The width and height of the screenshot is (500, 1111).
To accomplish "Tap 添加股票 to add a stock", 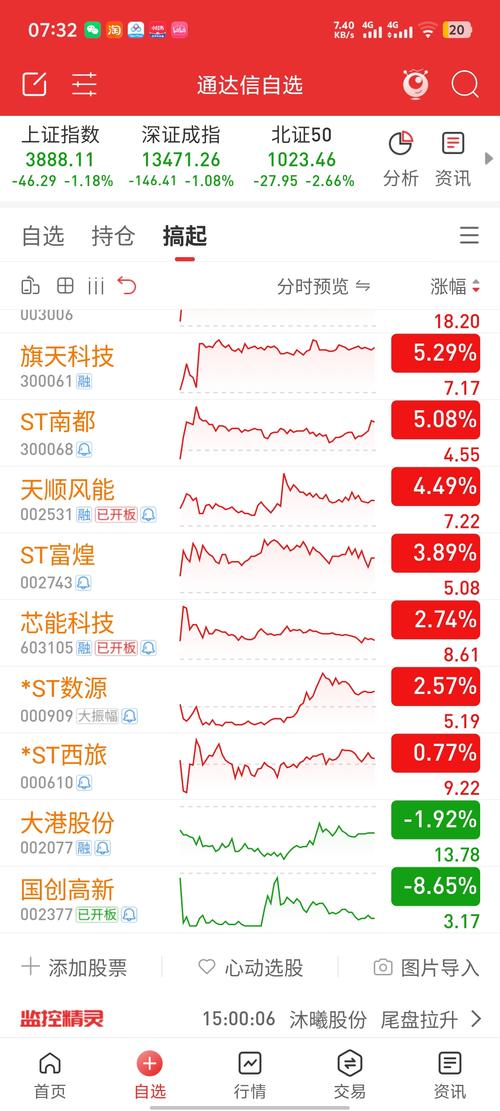I will pos(74,967).
